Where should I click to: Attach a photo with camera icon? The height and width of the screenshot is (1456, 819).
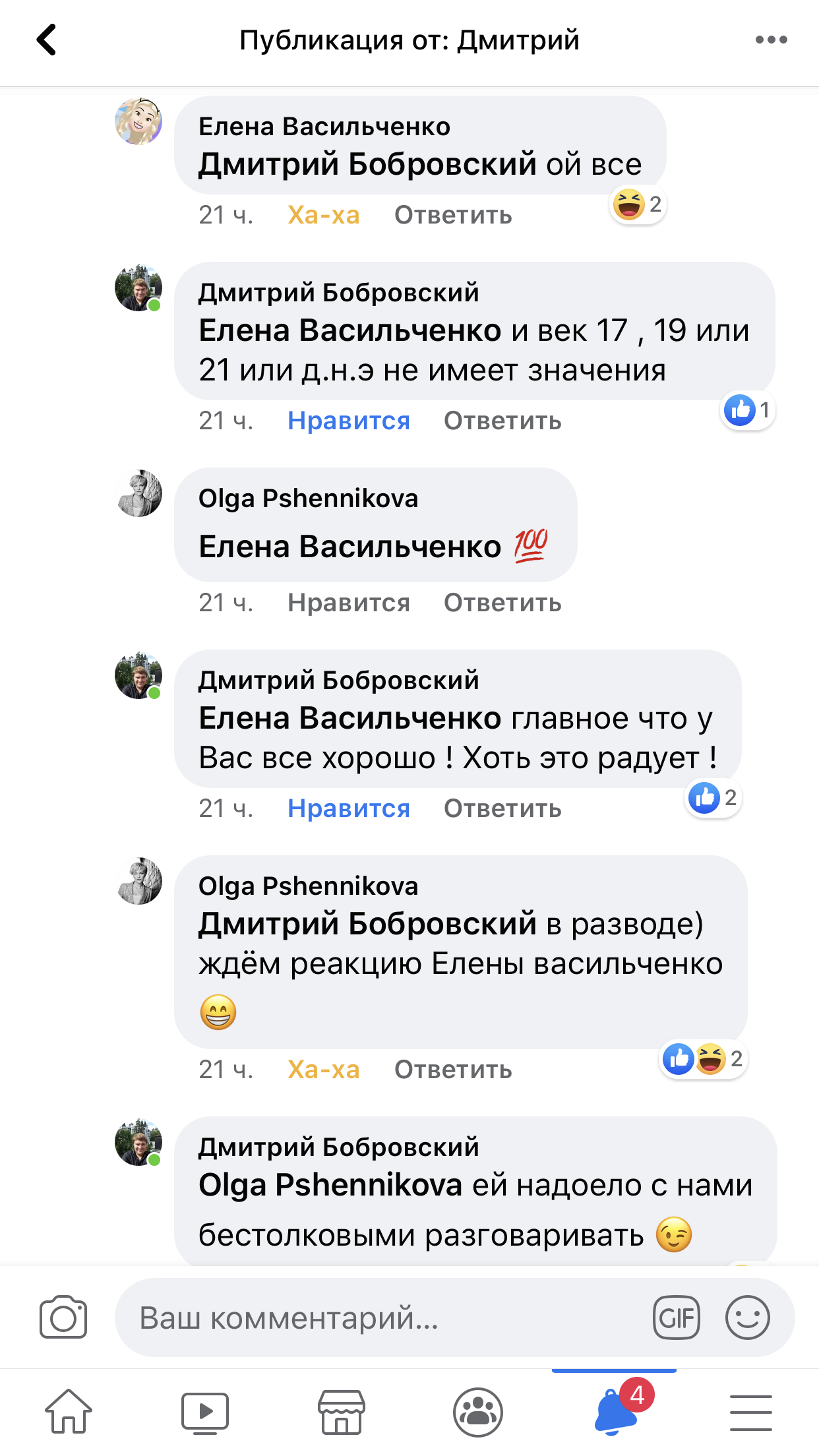(63, 1318)
